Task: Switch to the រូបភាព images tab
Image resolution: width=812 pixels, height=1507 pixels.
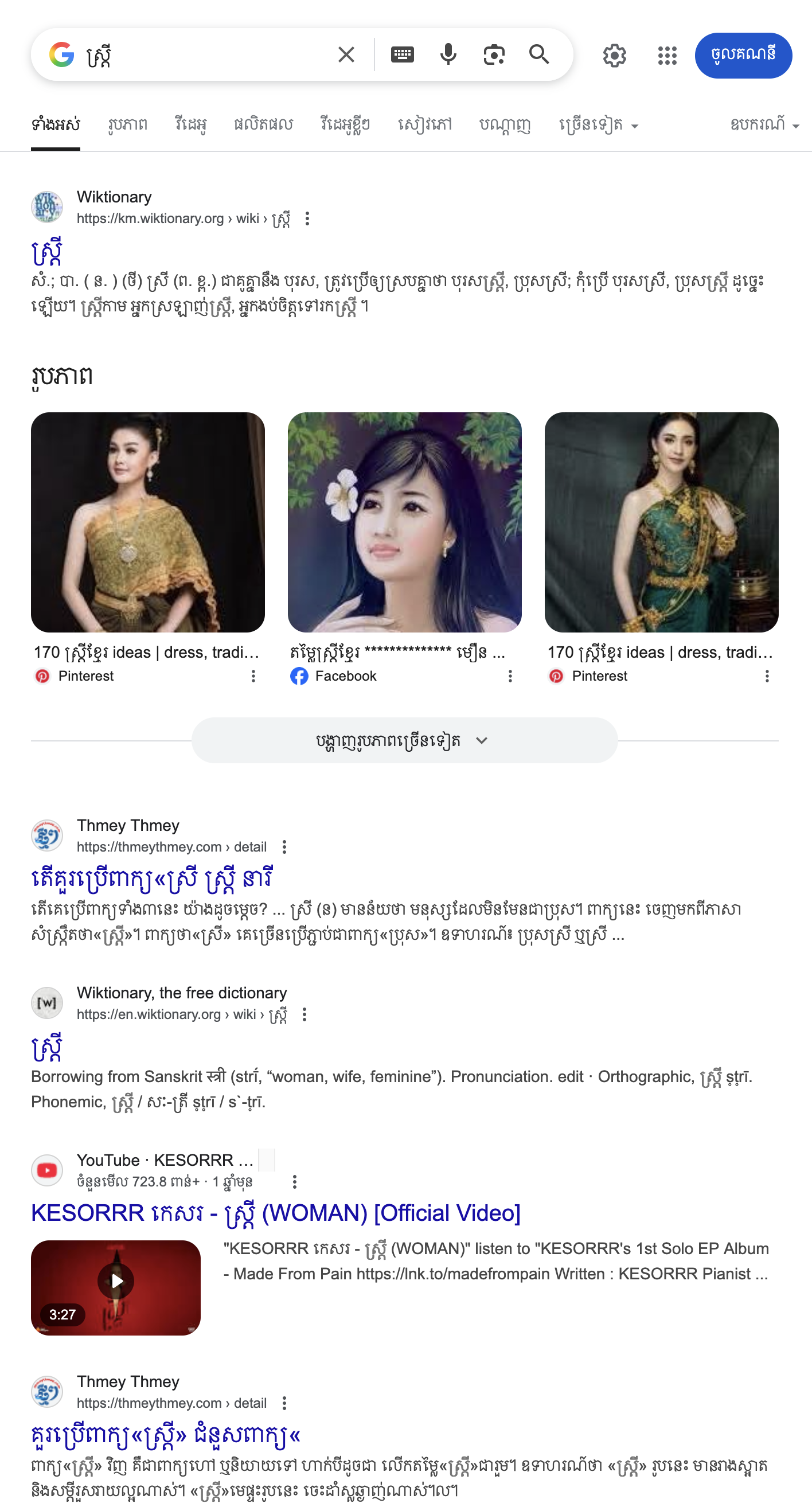Action: 127,124
